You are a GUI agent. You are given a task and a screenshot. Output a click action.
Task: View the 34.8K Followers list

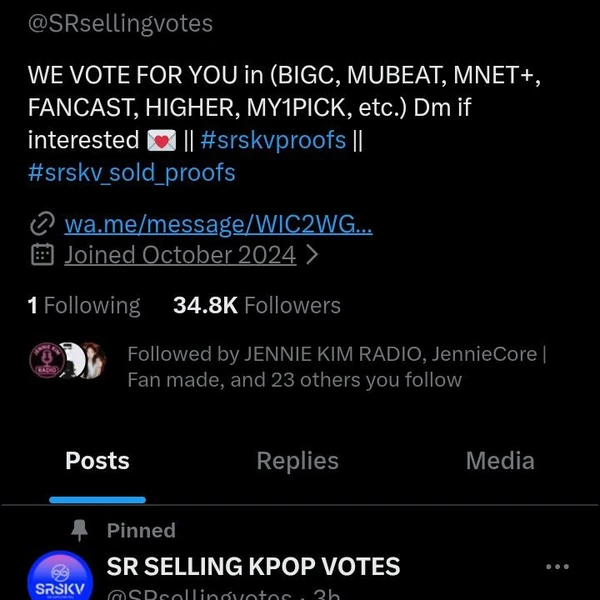(257, 305)
